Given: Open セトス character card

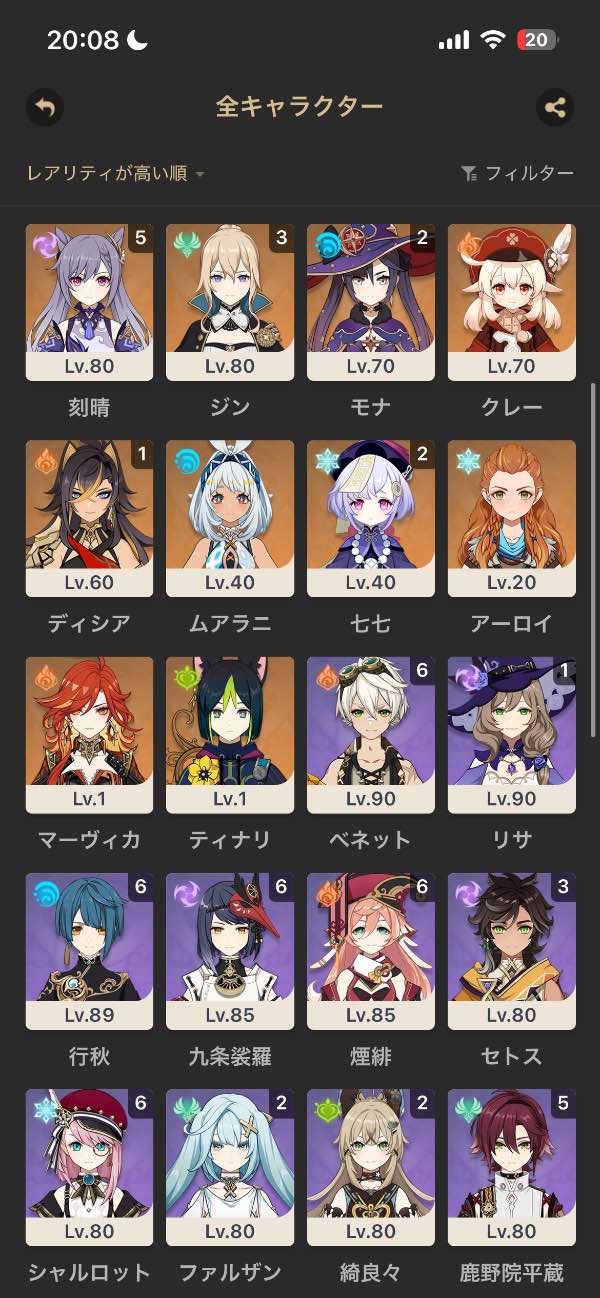Looking at the screenshot, I should coord(512,950).
